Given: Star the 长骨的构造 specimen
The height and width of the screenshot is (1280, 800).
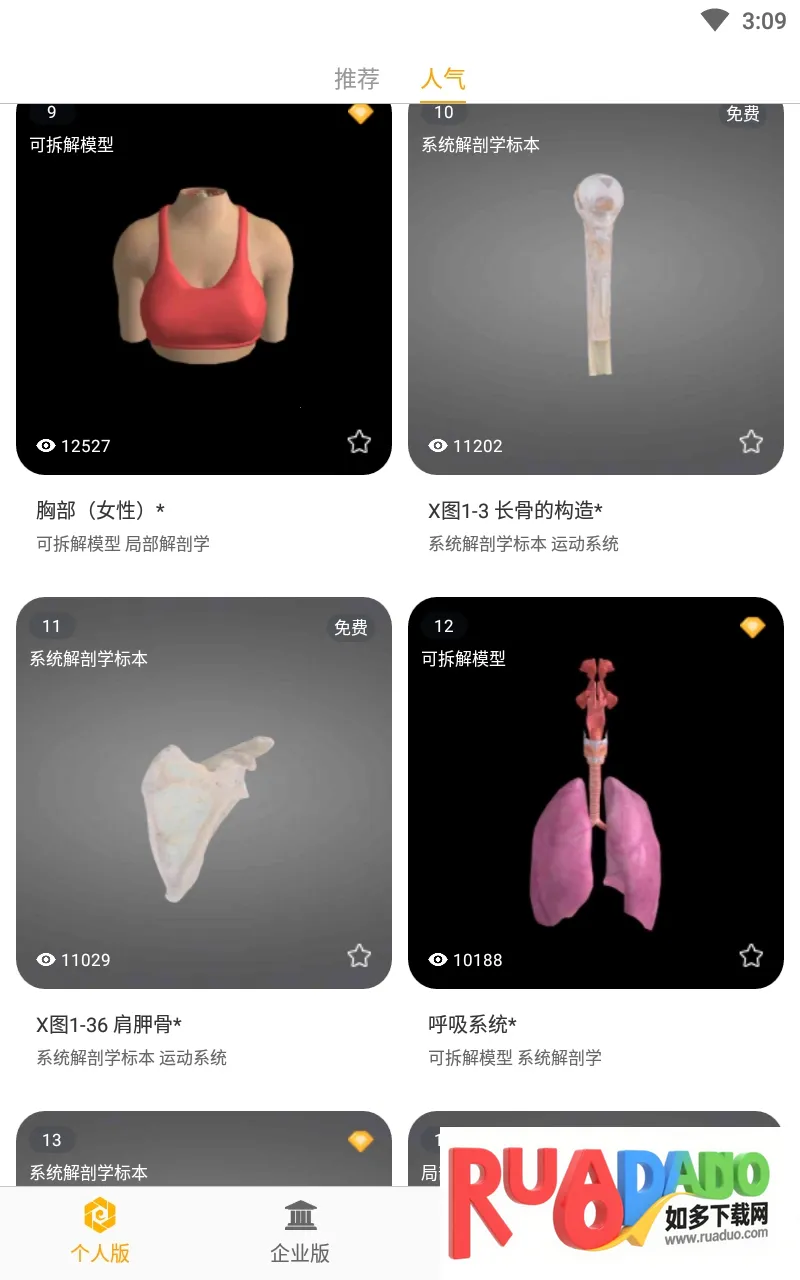Looking at the screenshot, I should click(x=751, y=442).
